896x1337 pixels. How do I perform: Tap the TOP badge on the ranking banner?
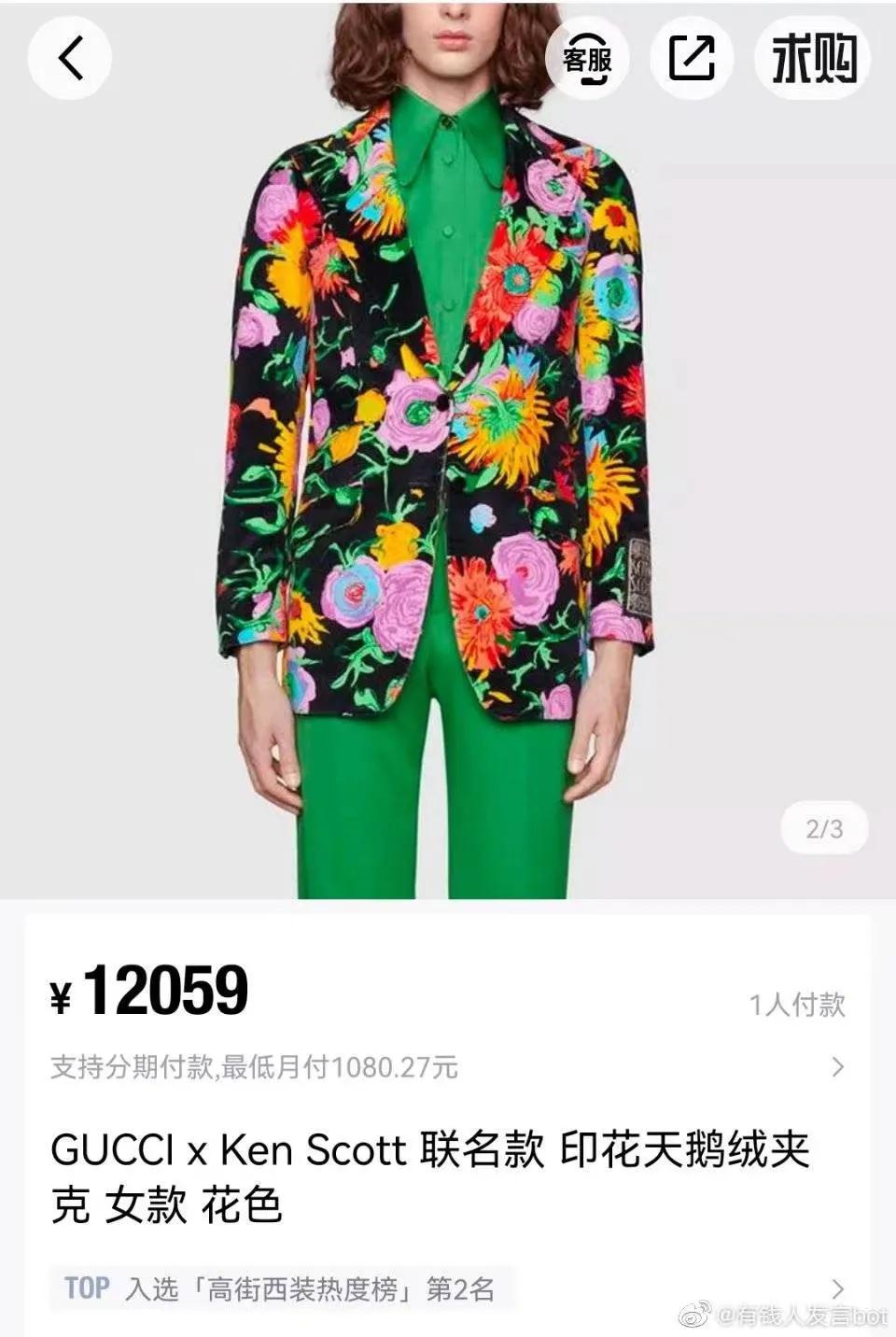tap(87, 1287)
